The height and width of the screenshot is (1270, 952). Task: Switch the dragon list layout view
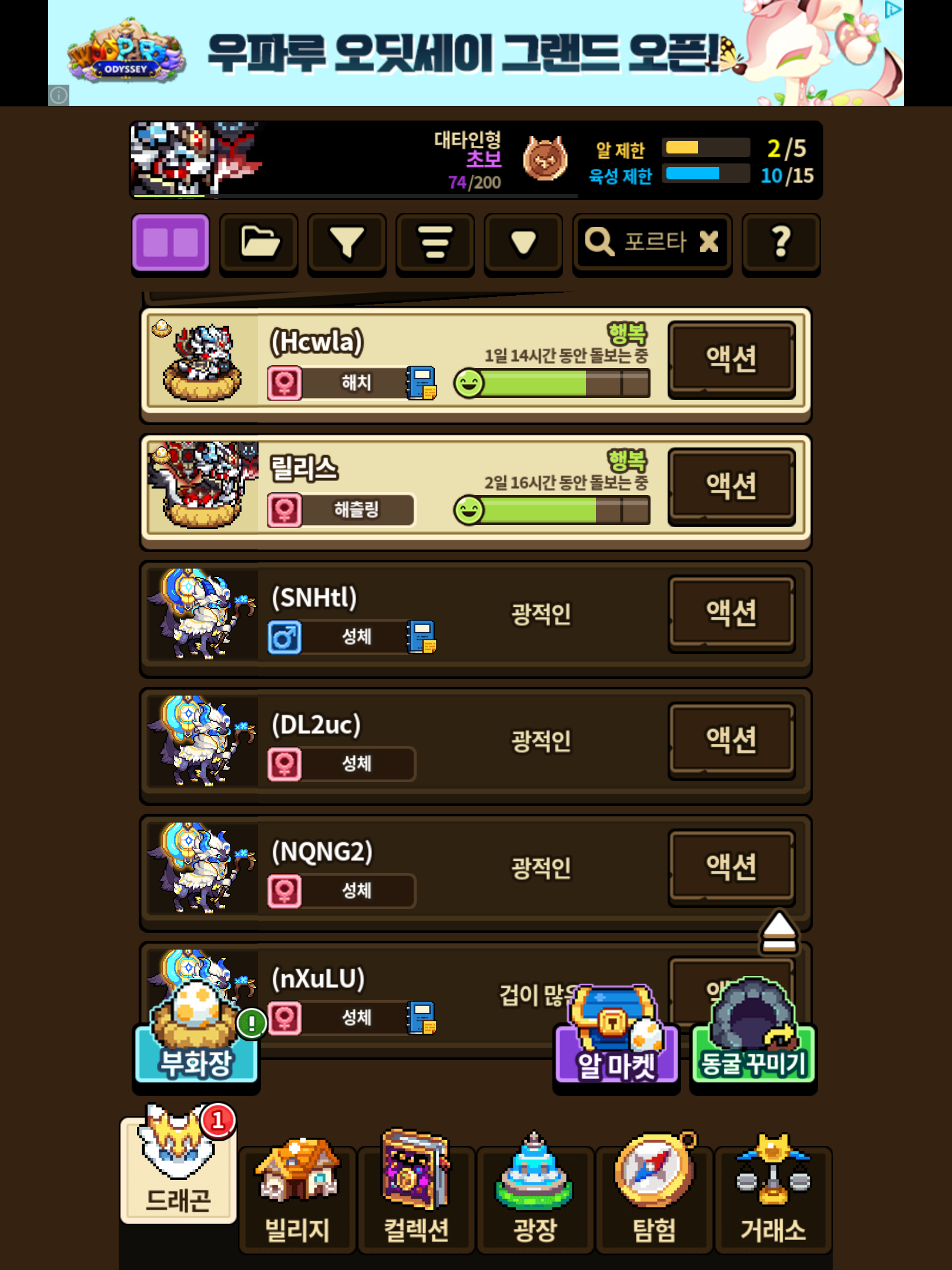coord(170,243)
